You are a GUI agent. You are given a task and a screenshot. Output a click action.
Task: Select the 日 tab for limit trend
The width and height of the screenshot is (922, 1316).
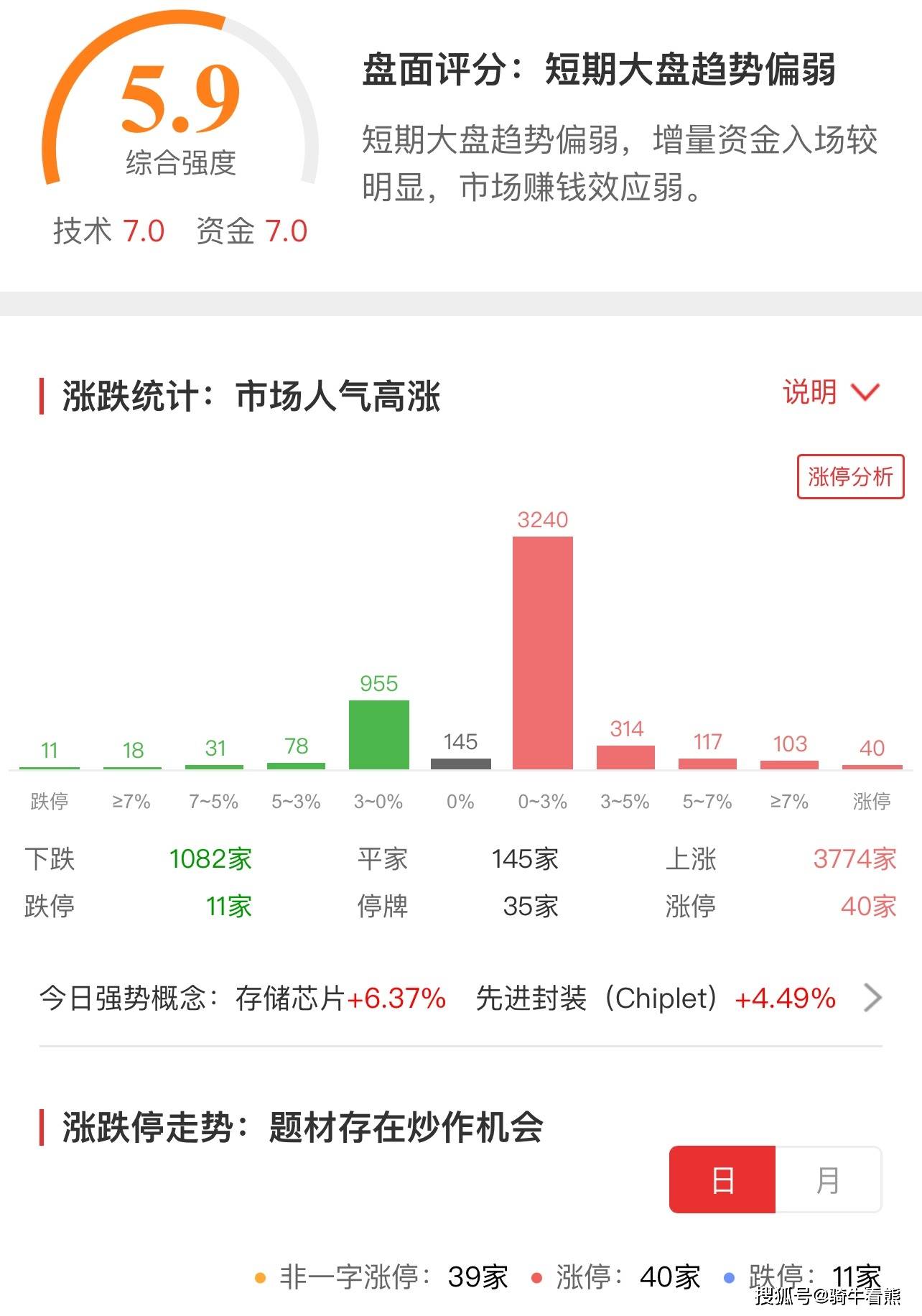point(722,1180)
